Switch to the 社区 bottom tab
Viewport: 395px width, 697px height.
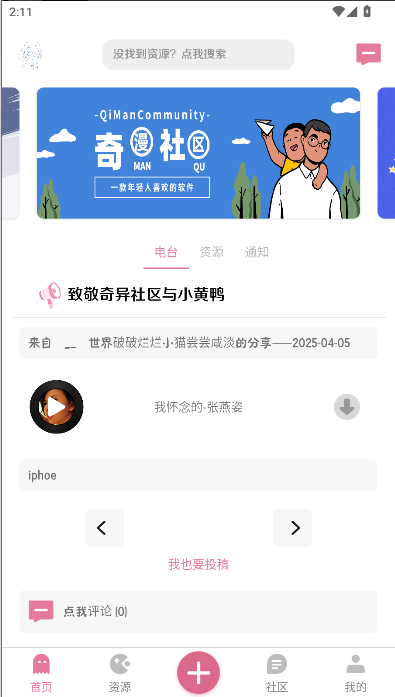(x=277, y=673)
